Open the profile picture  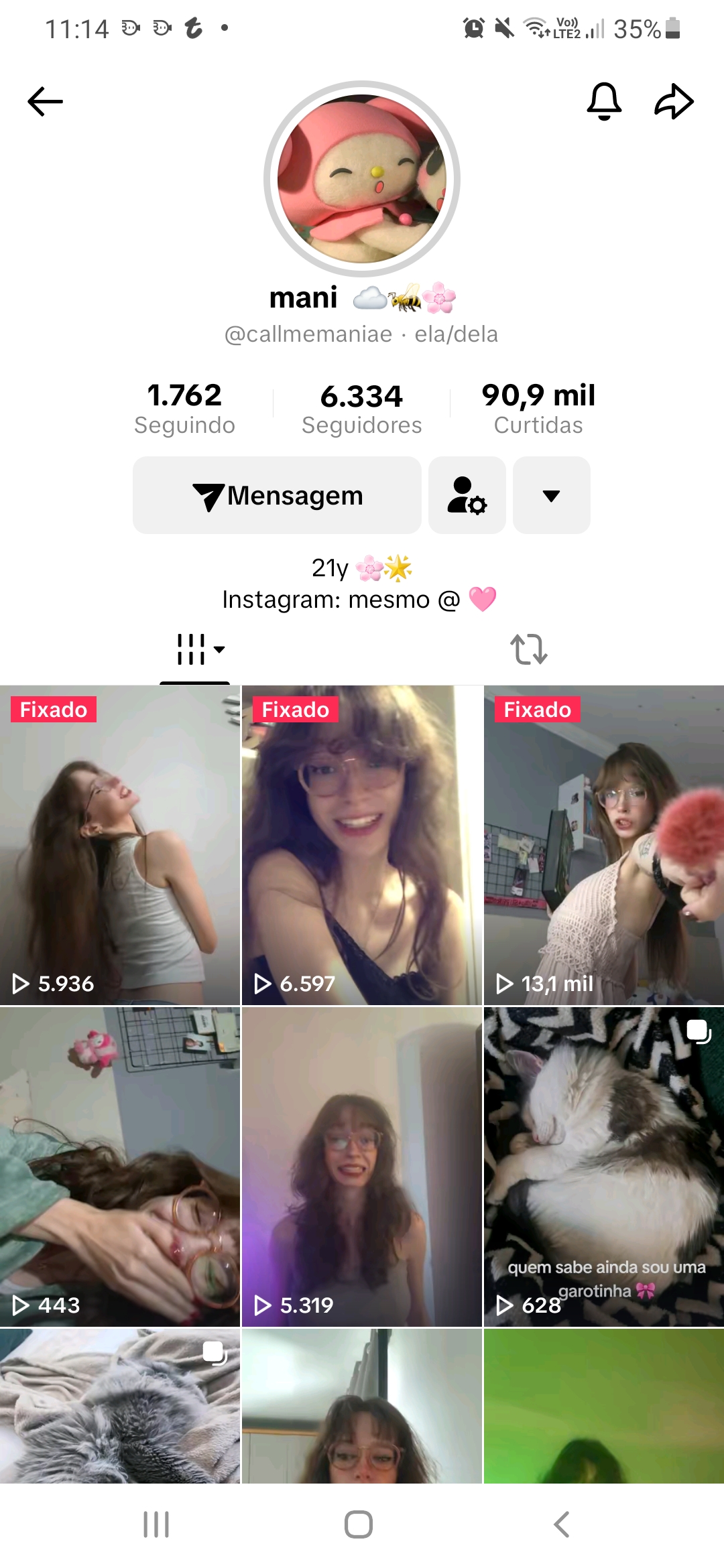tap(362, 179)
